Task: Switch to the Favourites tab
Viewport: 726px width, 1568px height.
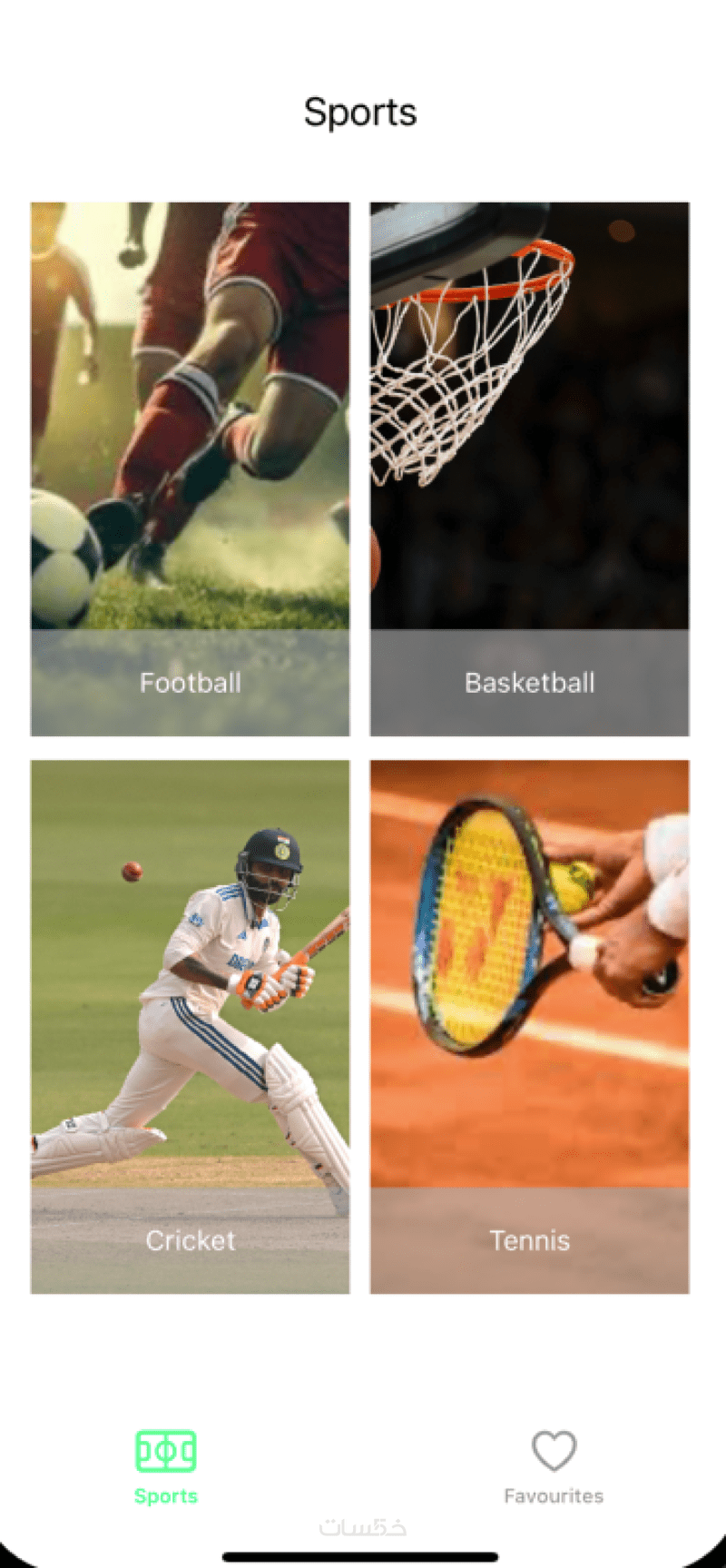Action: (554, 1465)
